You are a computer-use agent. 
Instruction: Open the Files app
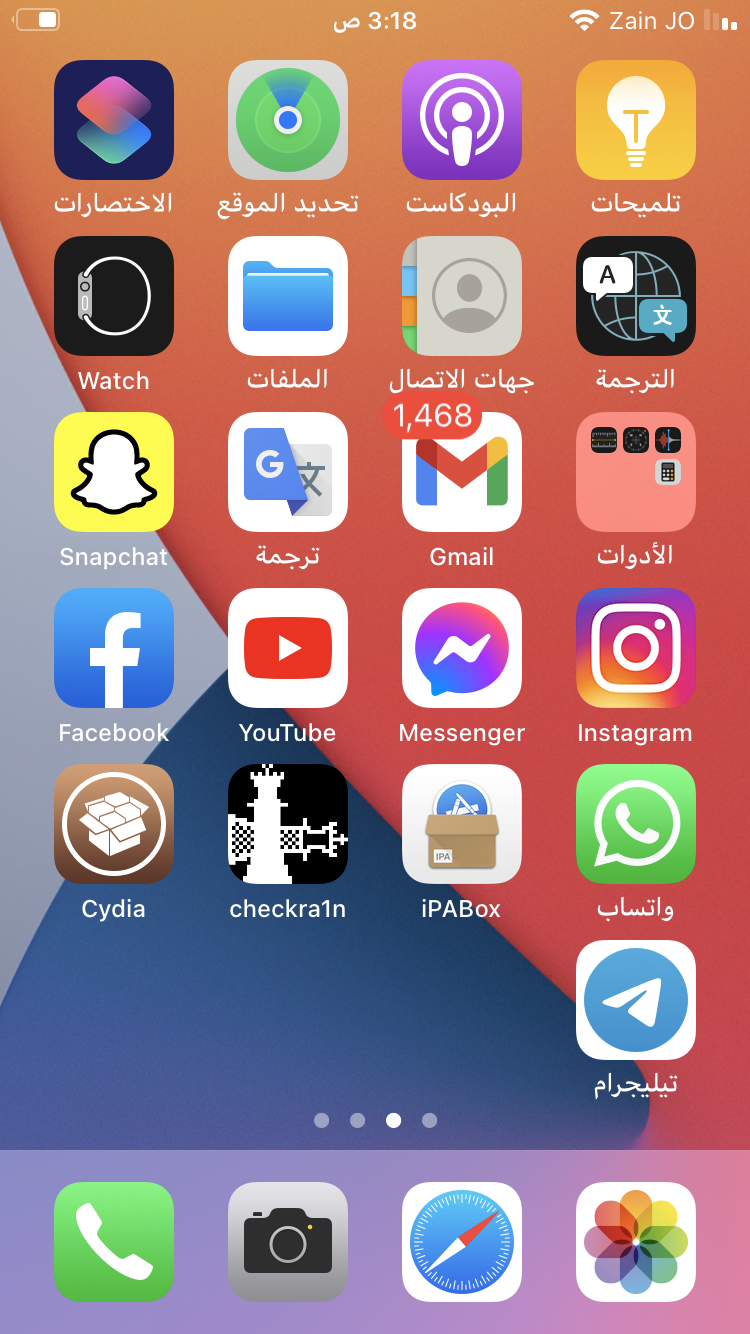coord(288,296)
